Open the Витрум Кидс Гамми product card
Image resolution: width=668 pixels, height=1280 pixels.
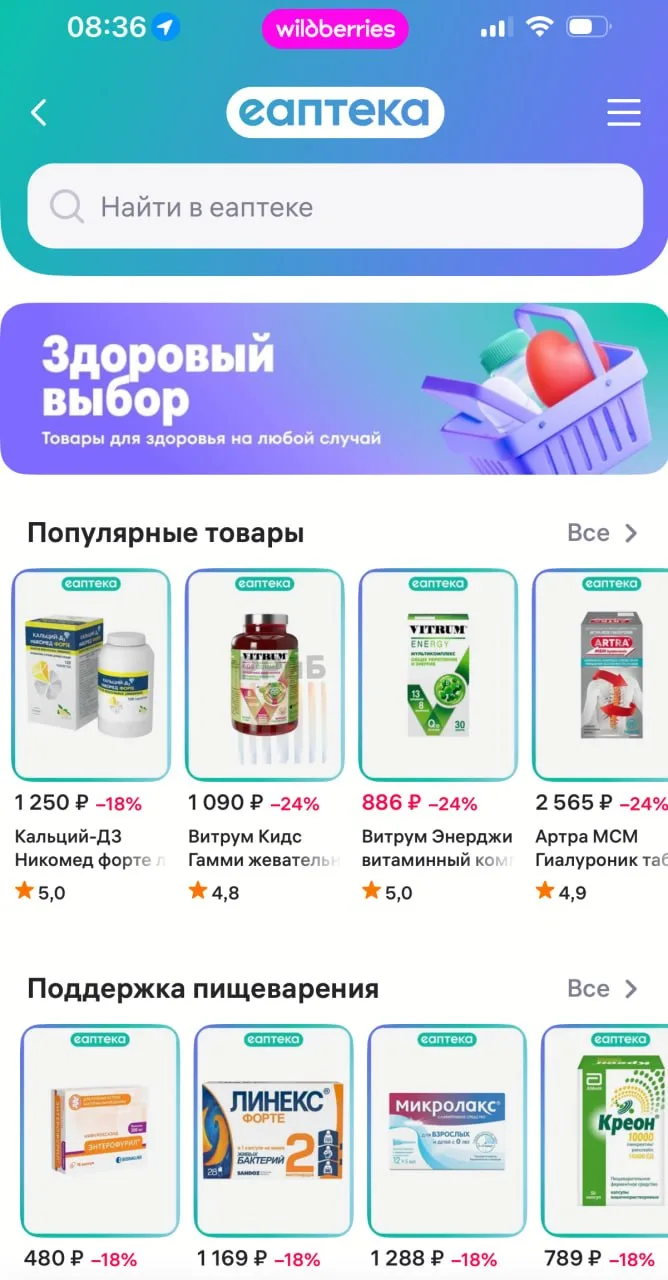(264, 736)
